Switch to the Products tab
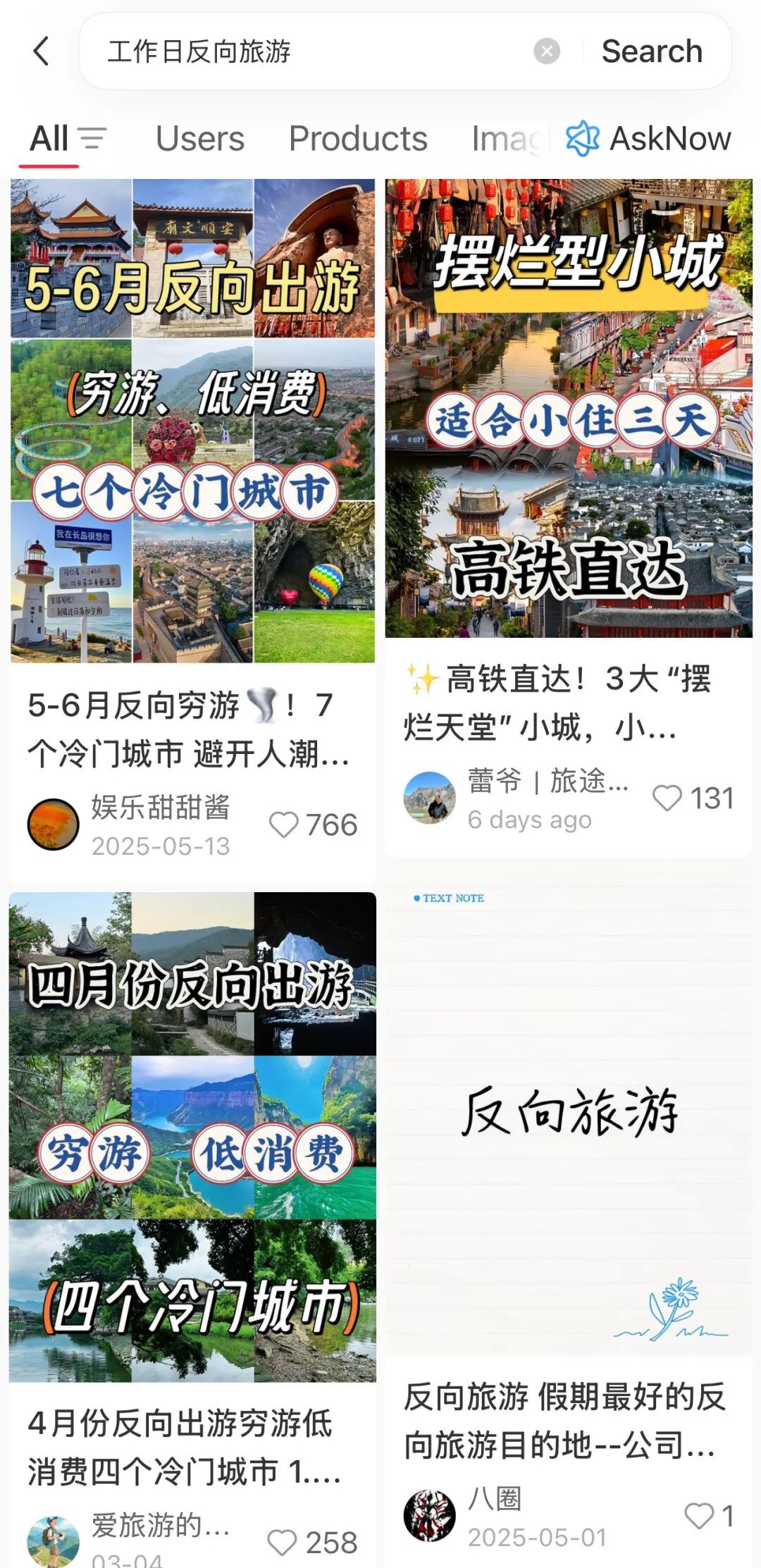Image resolution: width=761 pixels, height=1568 pixels. point(358,138)
